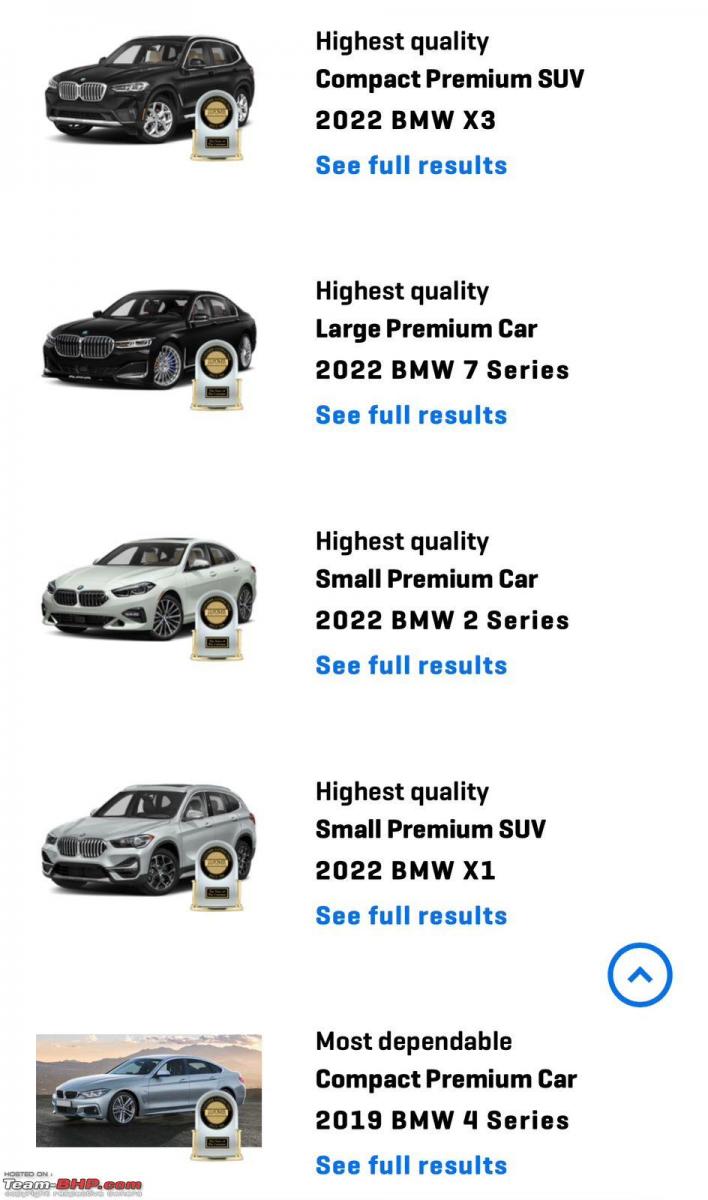Open full results for 2022 BMW X3
Screen dimensions: 708x1200
(411, 165)
